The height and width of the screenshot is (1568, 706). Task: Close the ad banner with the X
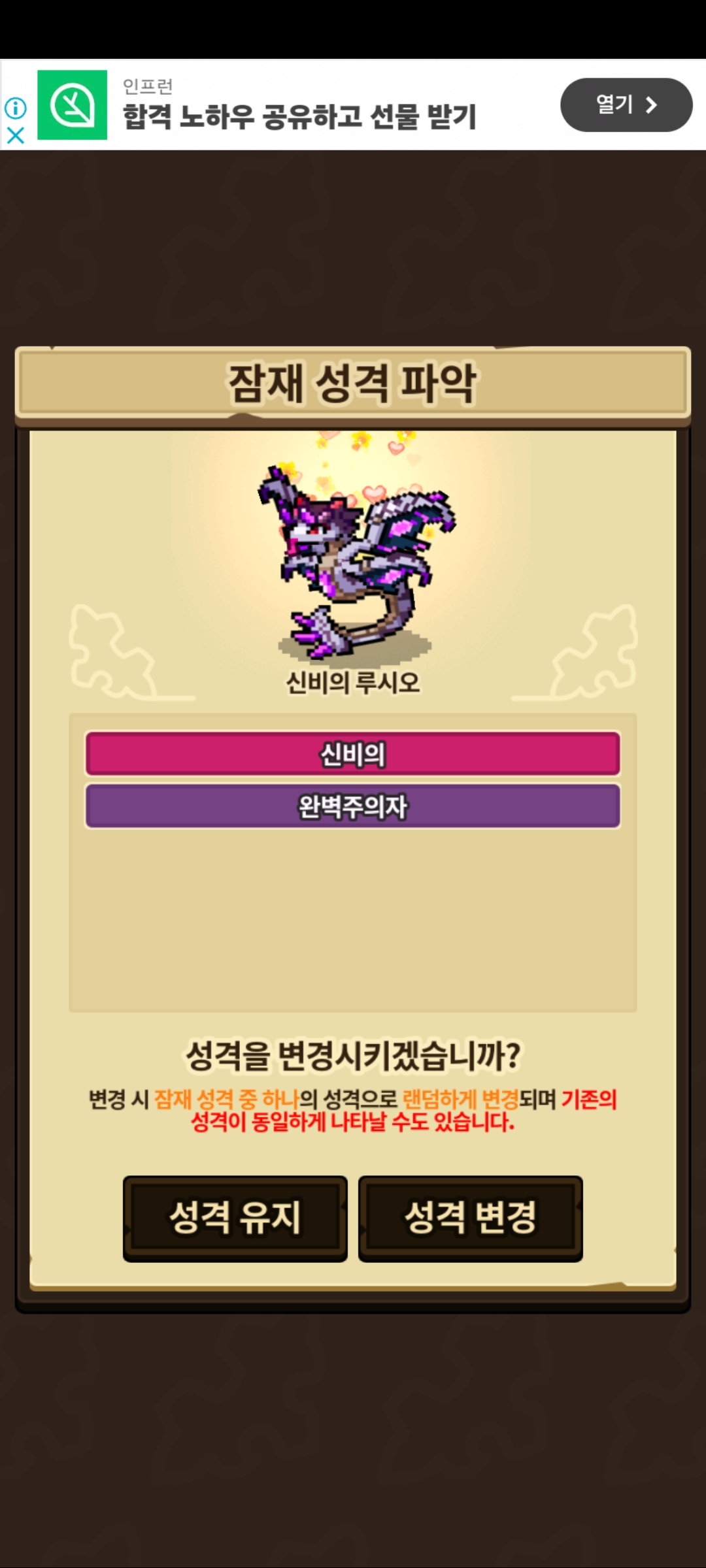pyautogui.click(x=16, y=135)
